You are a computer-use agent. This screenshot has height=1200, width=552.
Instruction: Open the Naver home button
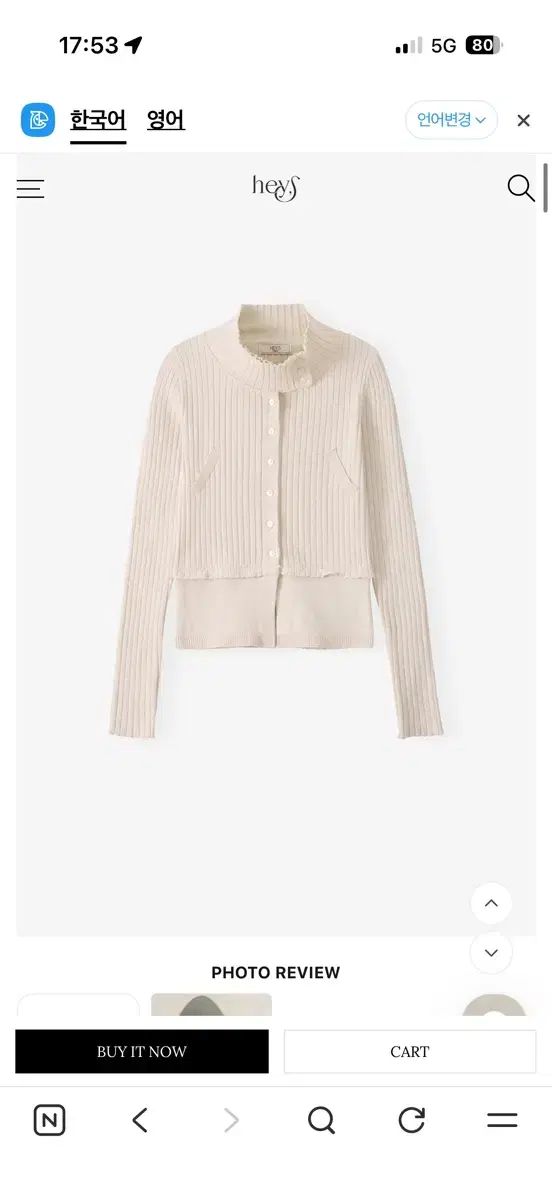[49, 1120]
